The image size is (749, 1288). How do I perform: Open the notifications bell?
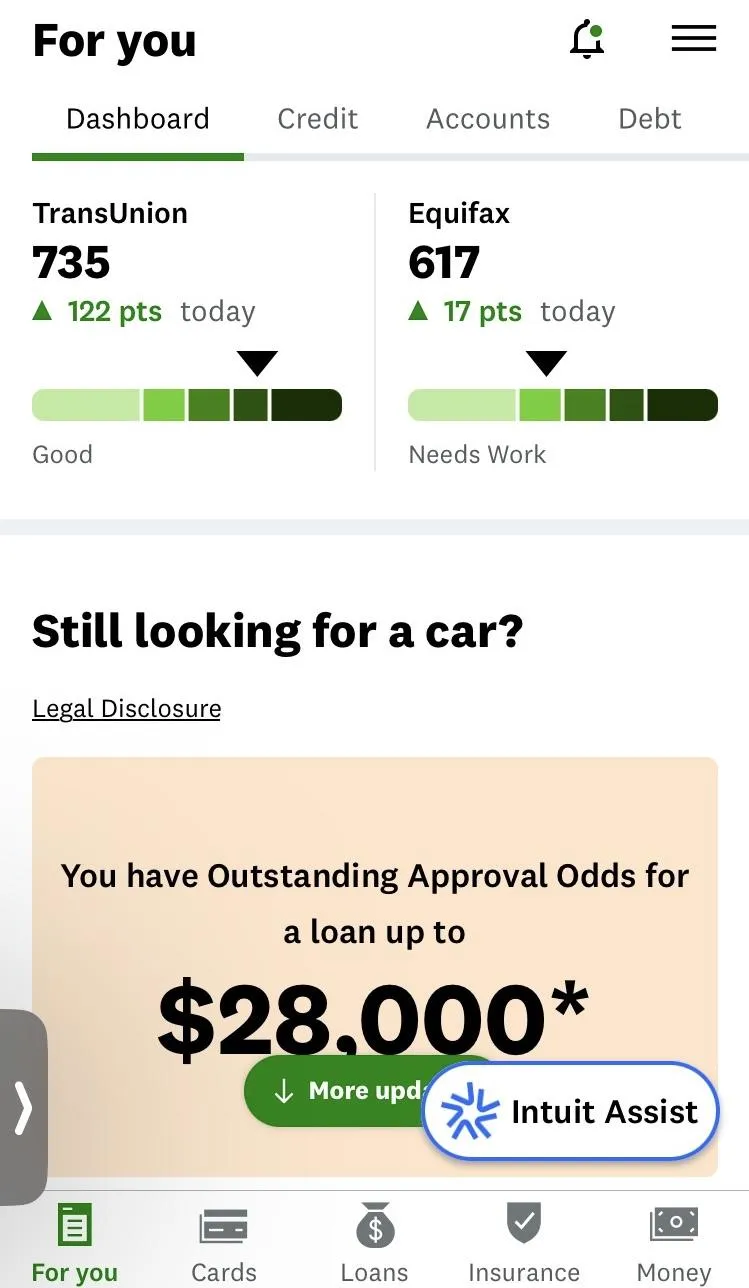click(x=588, y=41)
